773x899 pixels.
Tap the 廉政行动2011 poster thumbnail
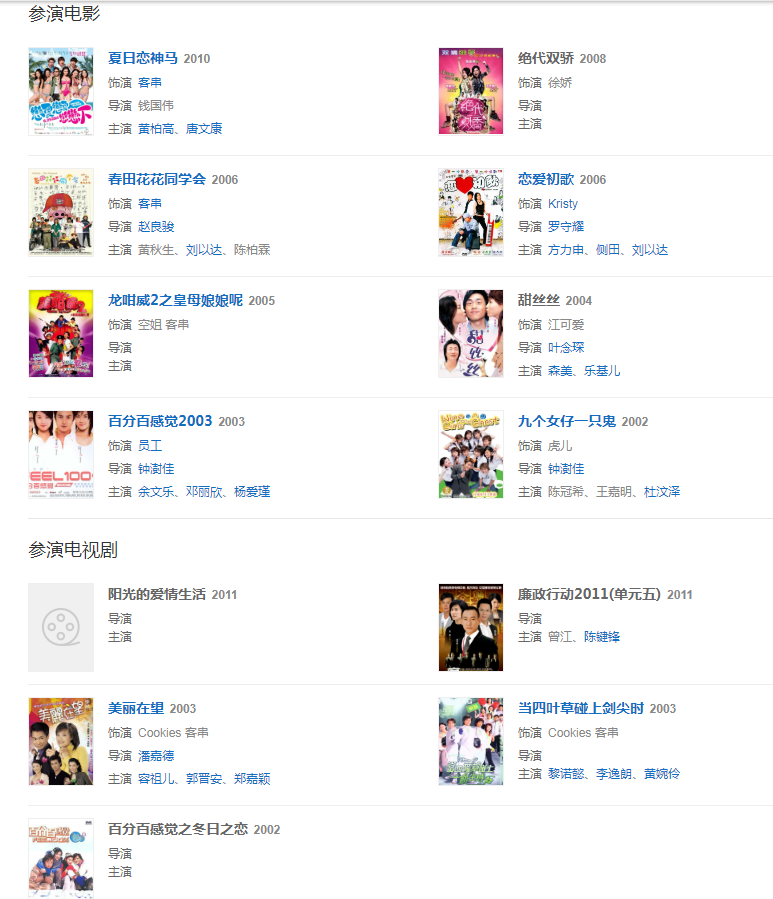tap(470, 627)
